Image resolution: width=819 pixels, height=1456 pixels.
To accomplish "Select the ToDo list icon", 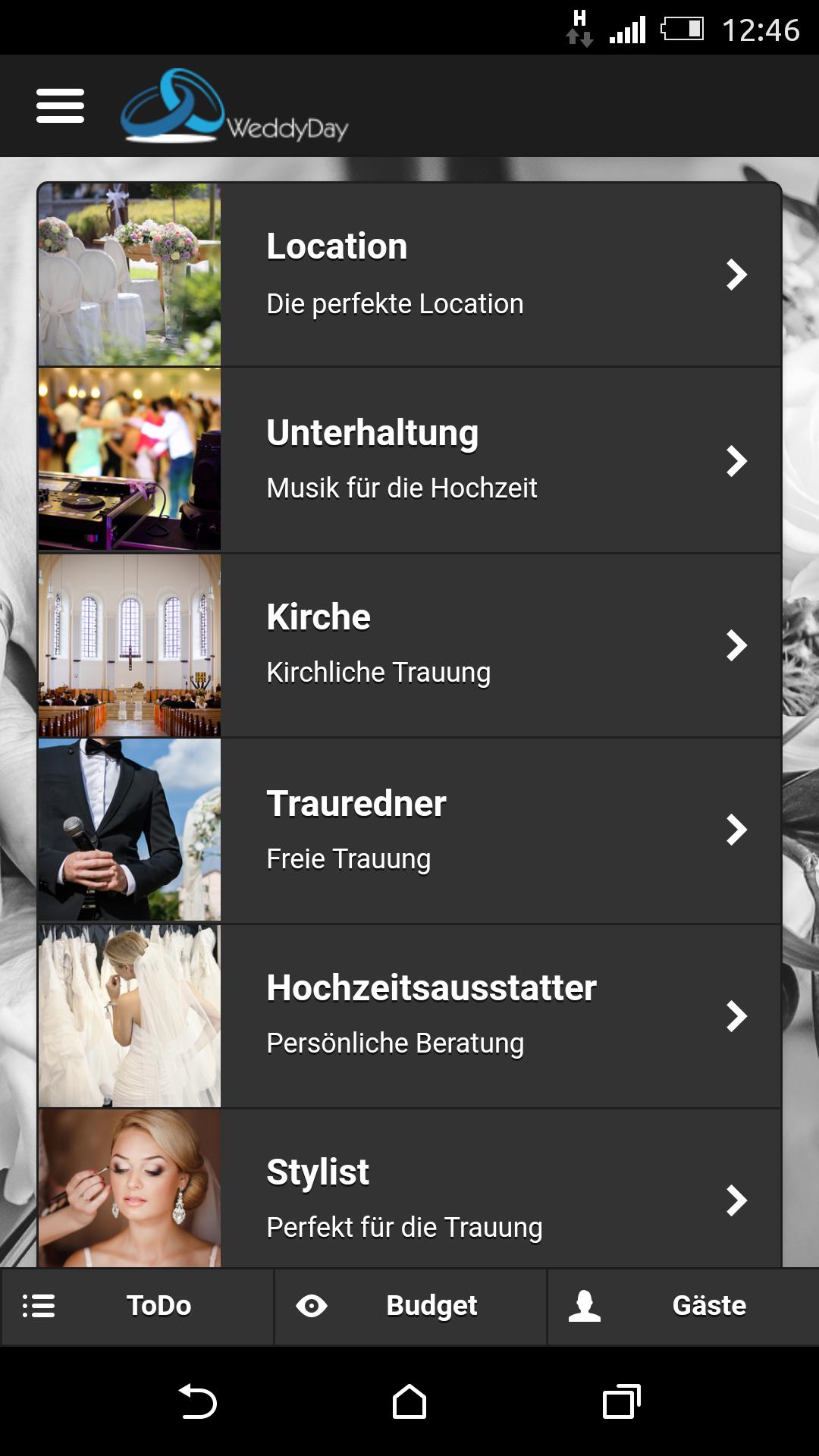I will pos(39,1306).
